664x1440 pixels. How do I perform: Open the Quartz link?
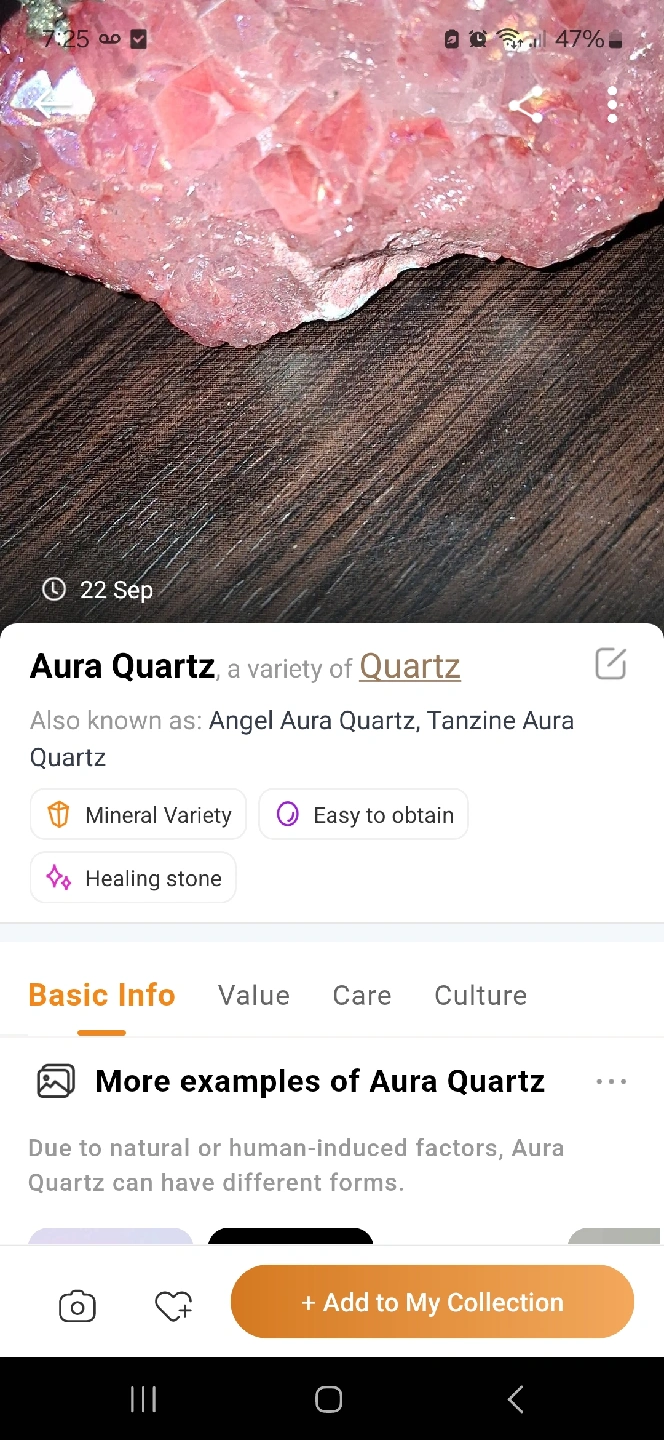pos(410,666)
